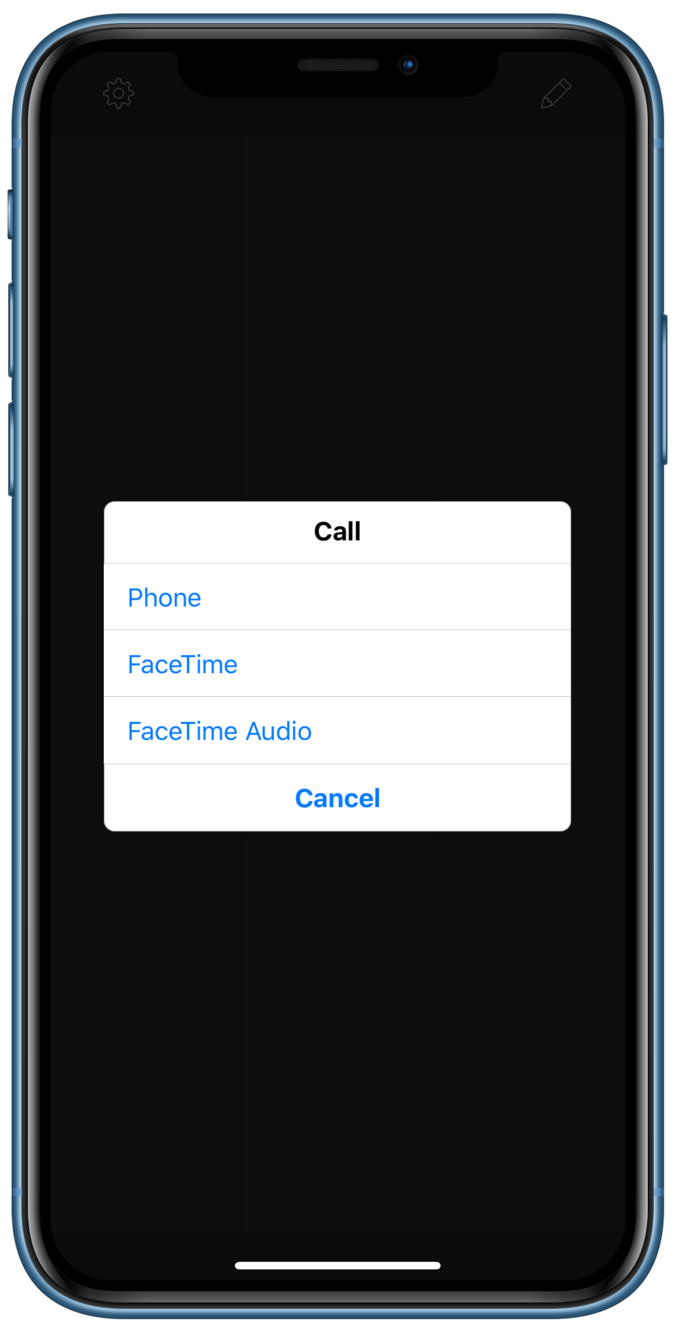Choose Phone in the Call dialog
675x1336 pixels.
point(337,597)
